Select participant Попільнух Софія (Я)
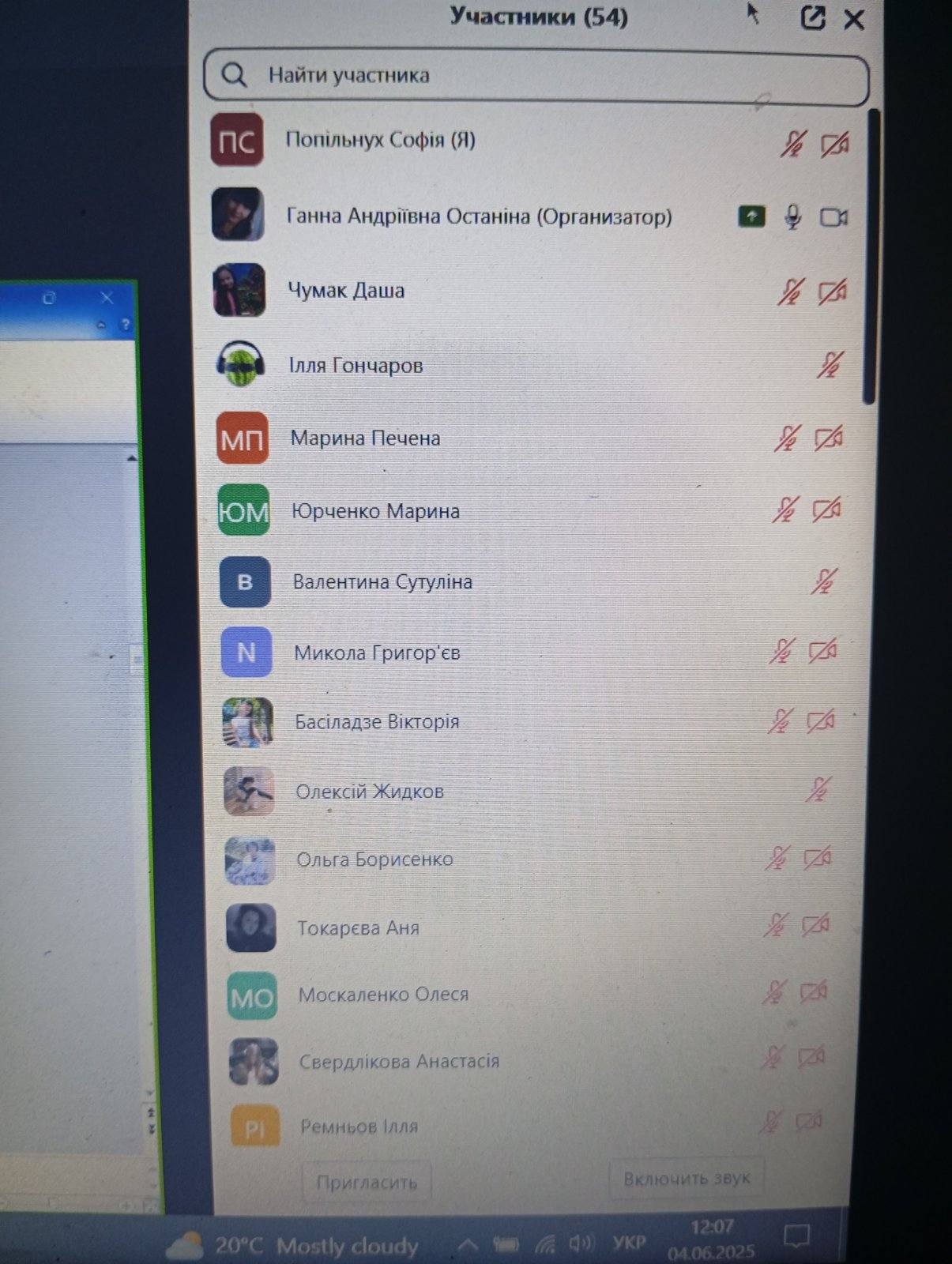Screen dimensions: 952x1264 click(380, 141)
